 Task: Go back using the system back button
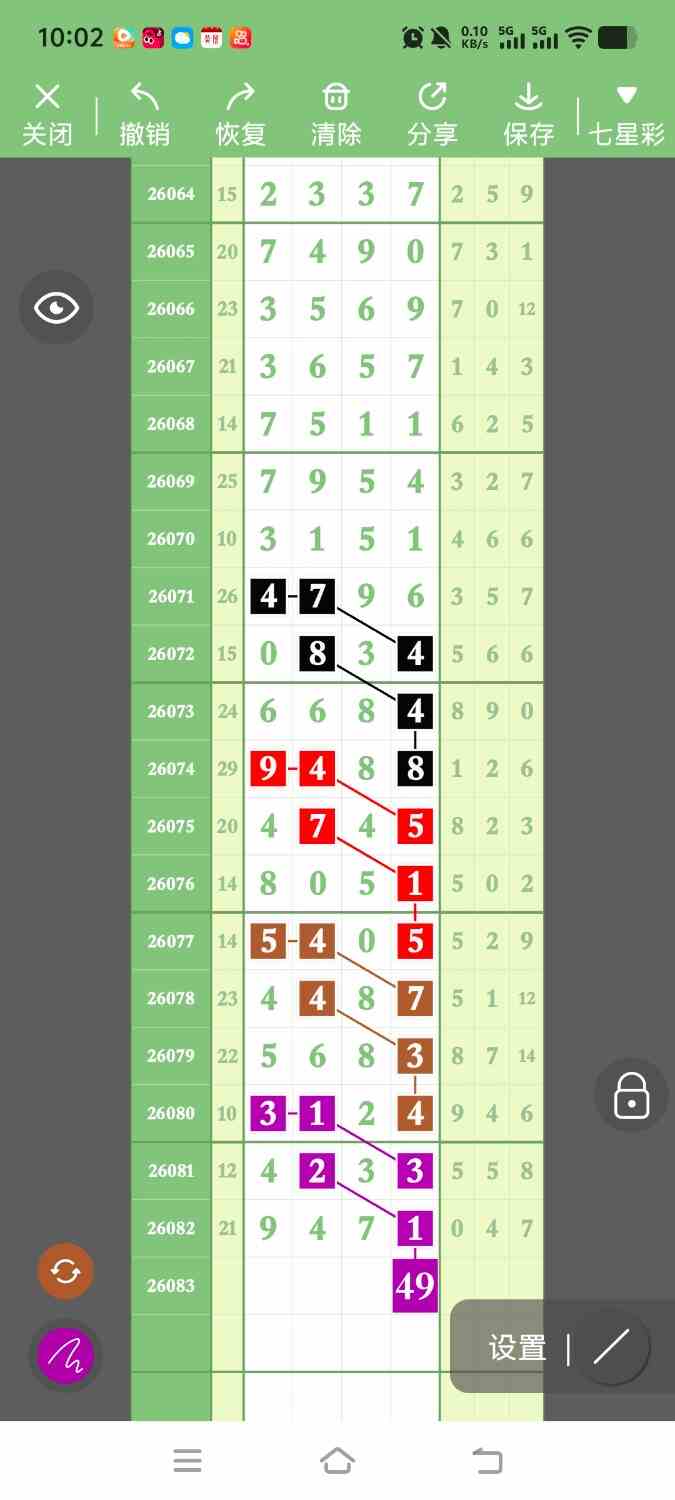[487, 1461]
